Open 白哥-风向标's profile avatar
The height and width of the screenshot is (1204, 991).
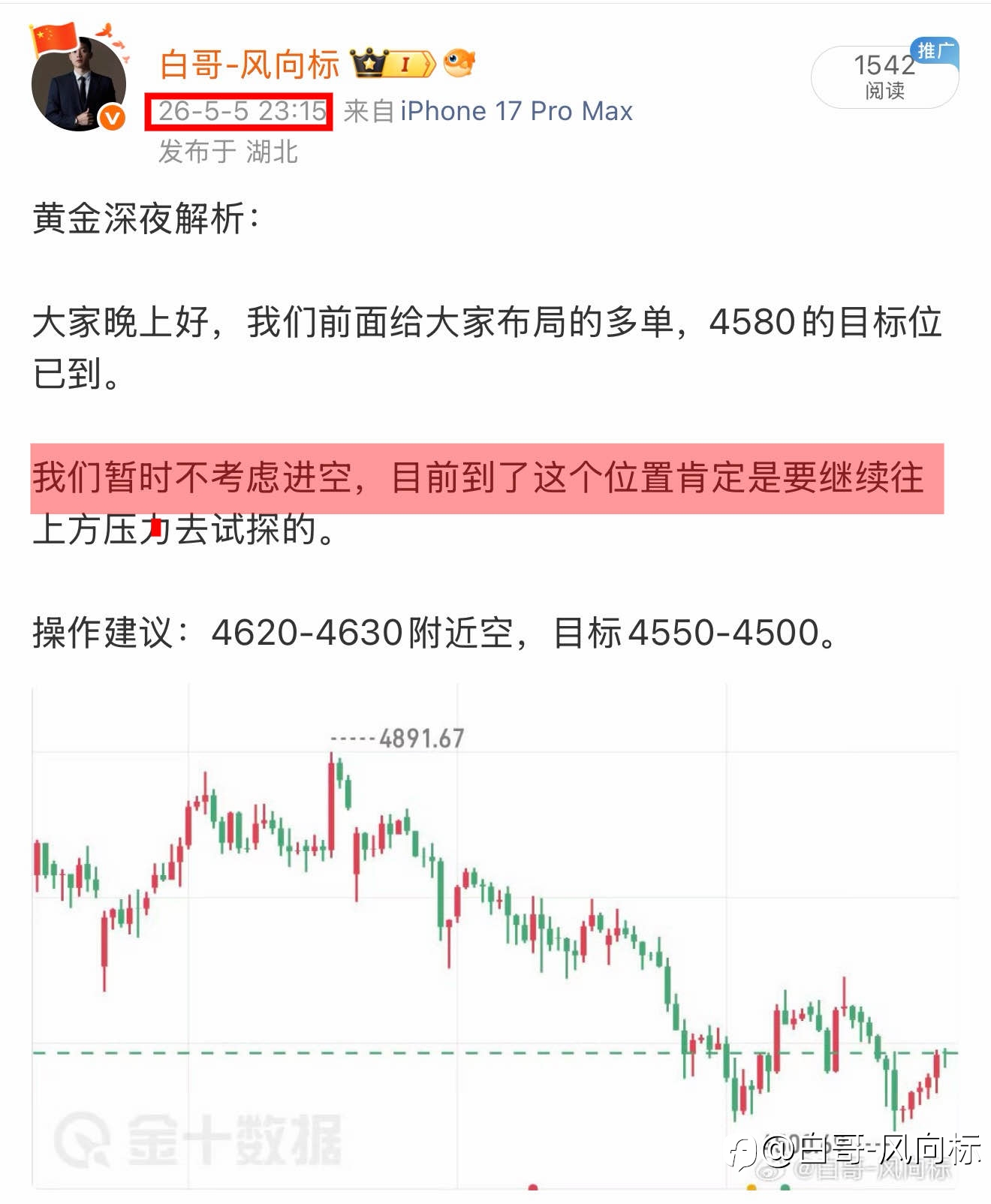(79, 83)
